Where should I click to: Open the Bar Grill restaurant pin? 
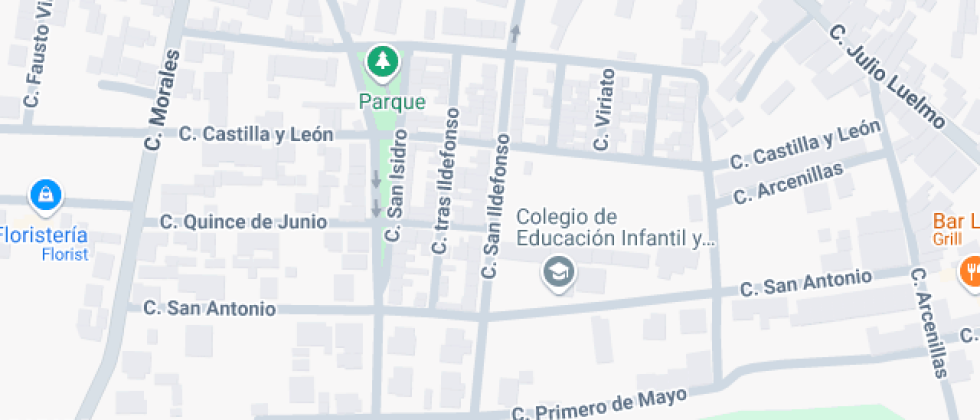(x=969, y=271)
